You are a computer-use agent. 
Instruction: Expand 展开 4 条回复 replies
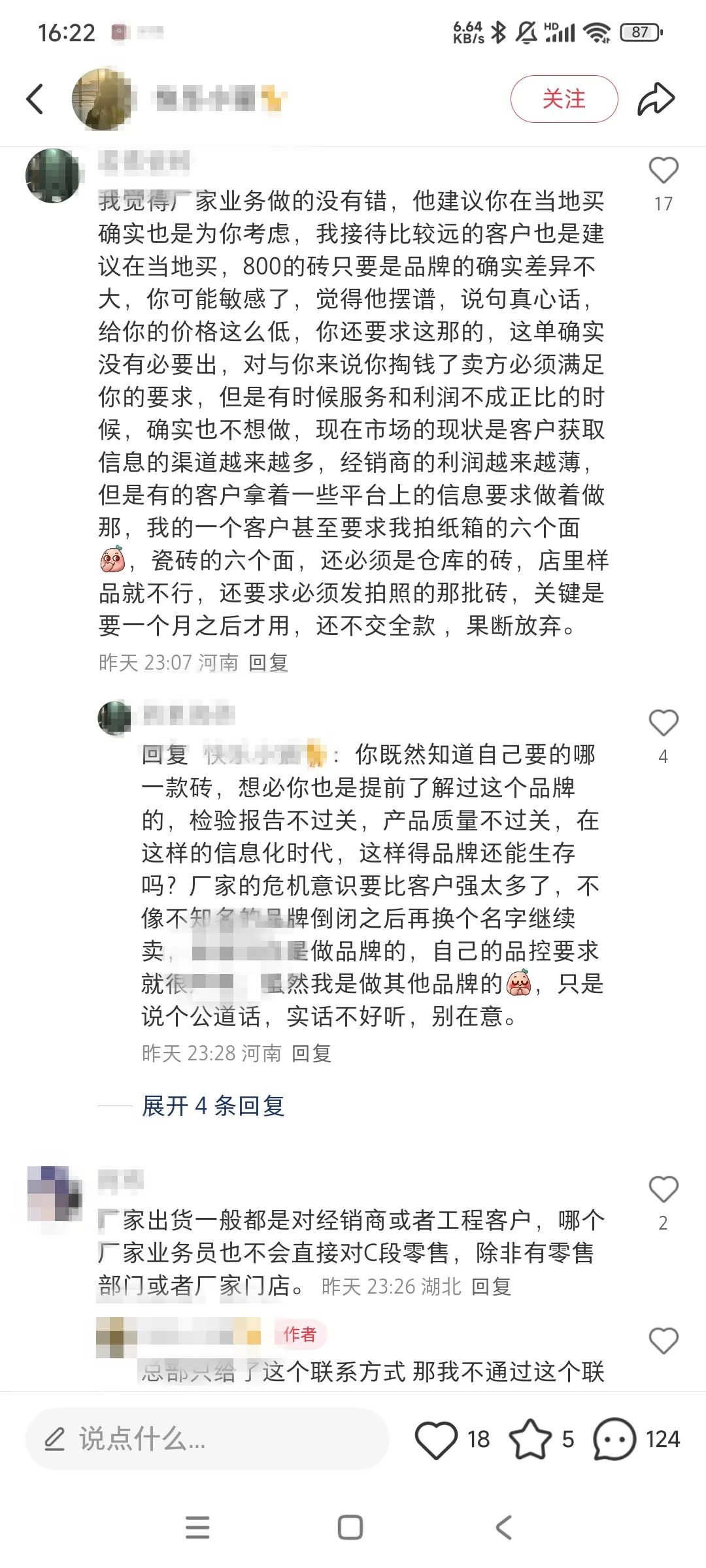(x=213, y=1106)
